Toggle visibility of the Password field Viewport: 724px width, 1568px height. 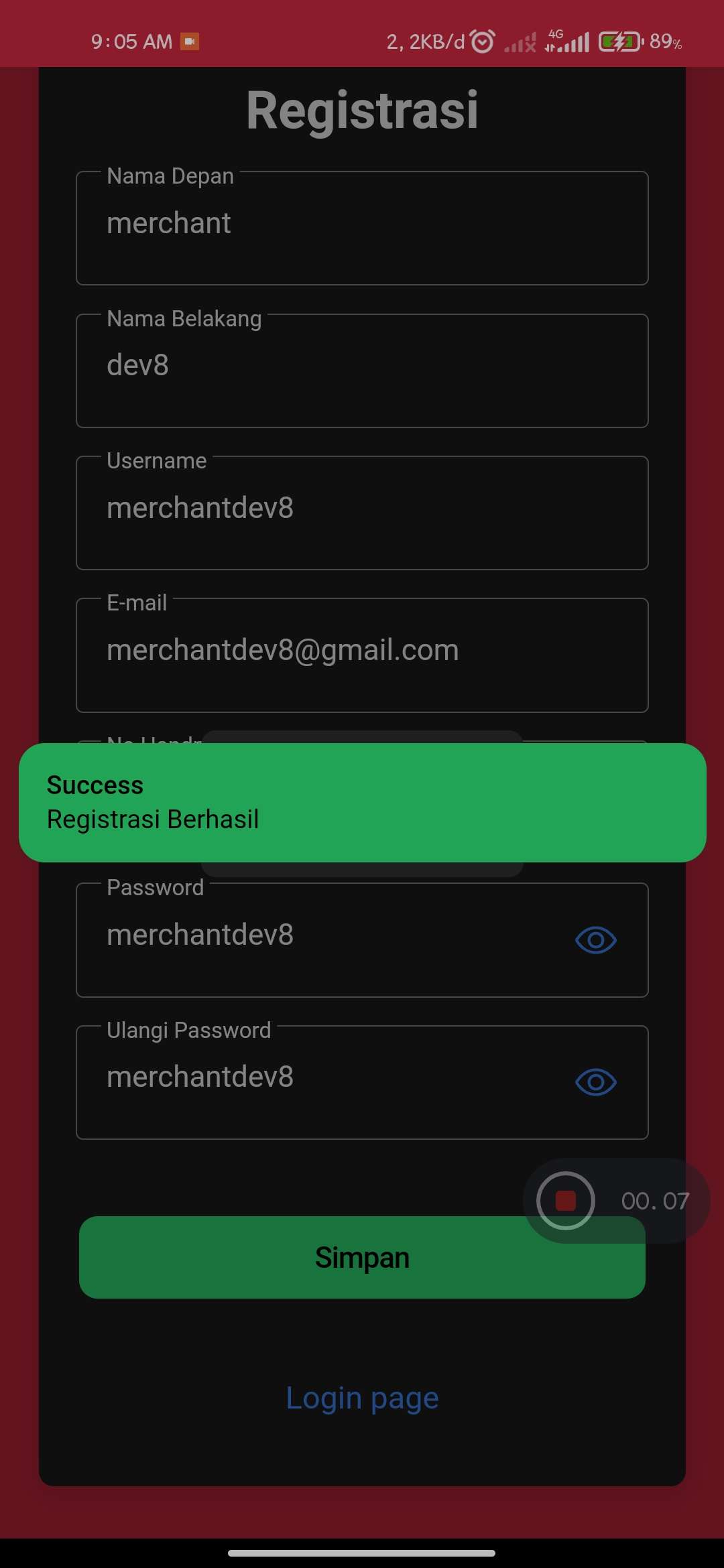point(595,940)
